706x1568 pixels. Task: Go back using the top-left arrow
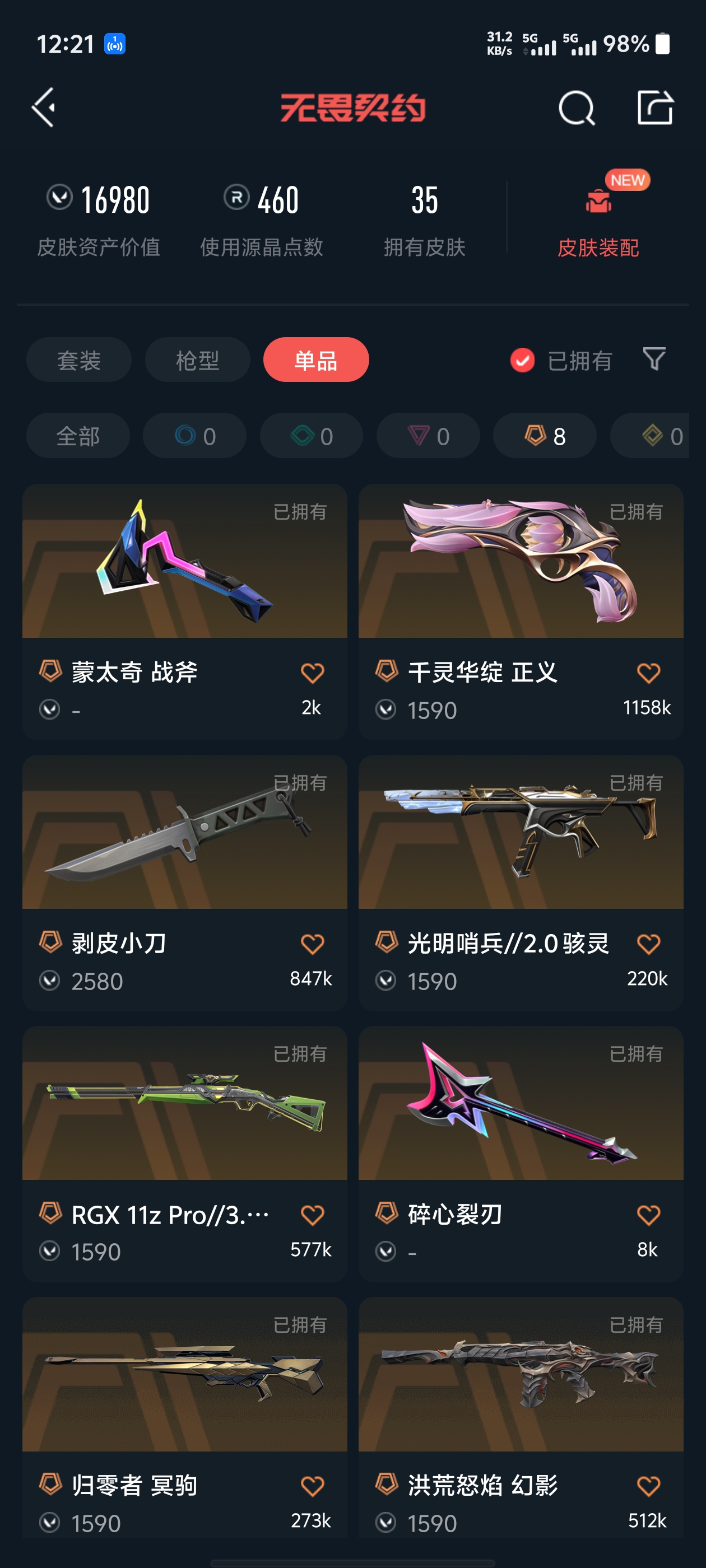click(x=44, y=107)
